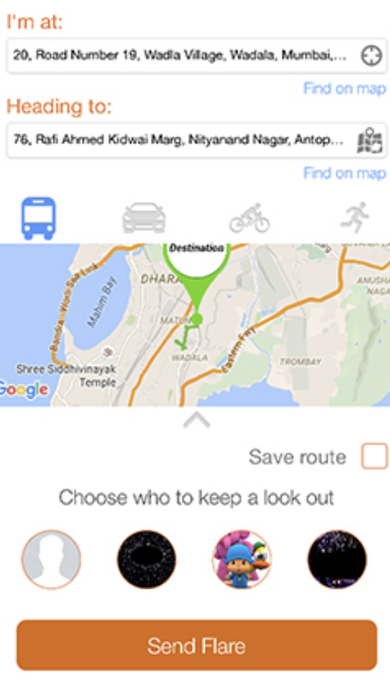Check the Save route box
The height and width of the screenshot is (693, 390).
(374, 456)
